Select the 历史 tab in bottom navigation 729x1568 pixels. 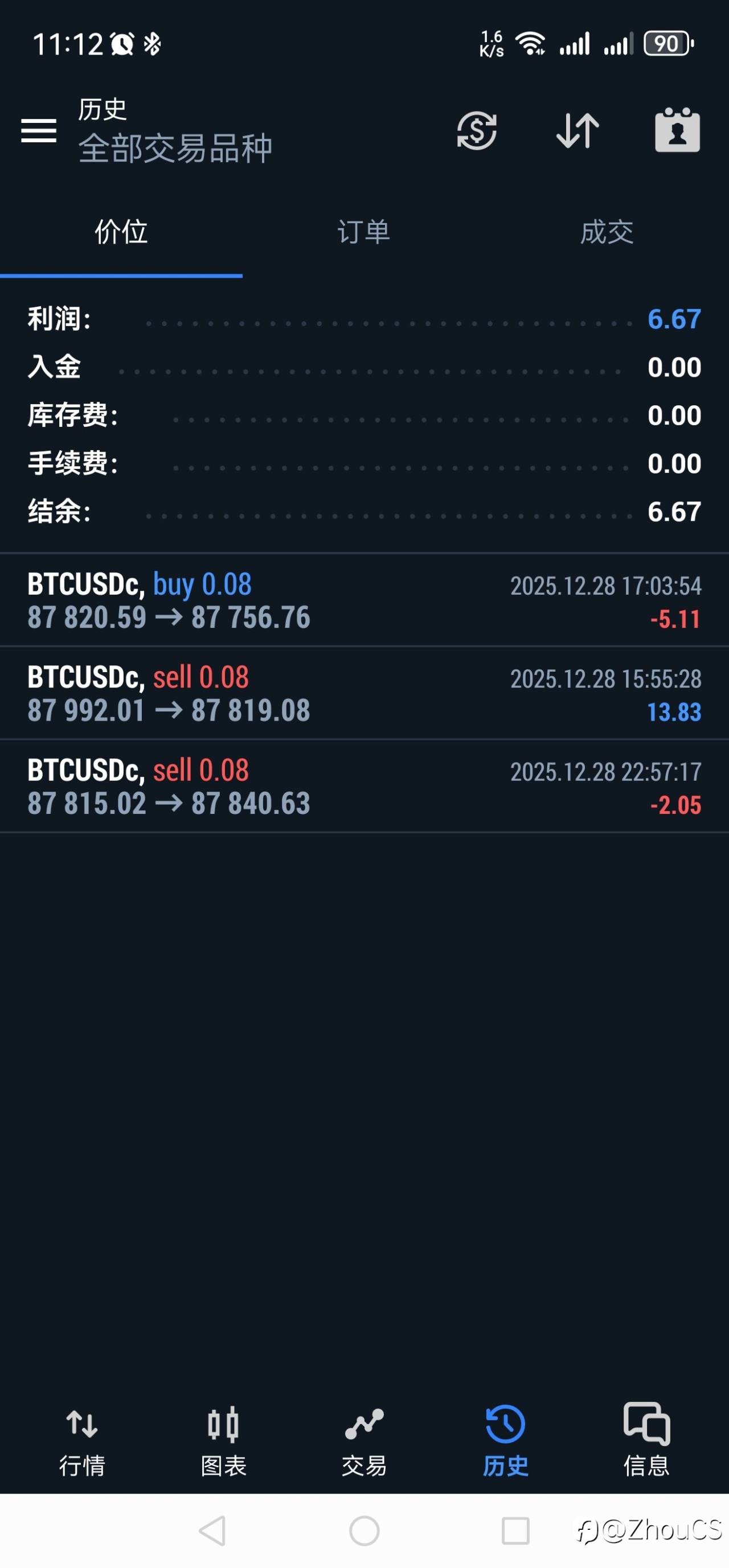pos(506,1441)
